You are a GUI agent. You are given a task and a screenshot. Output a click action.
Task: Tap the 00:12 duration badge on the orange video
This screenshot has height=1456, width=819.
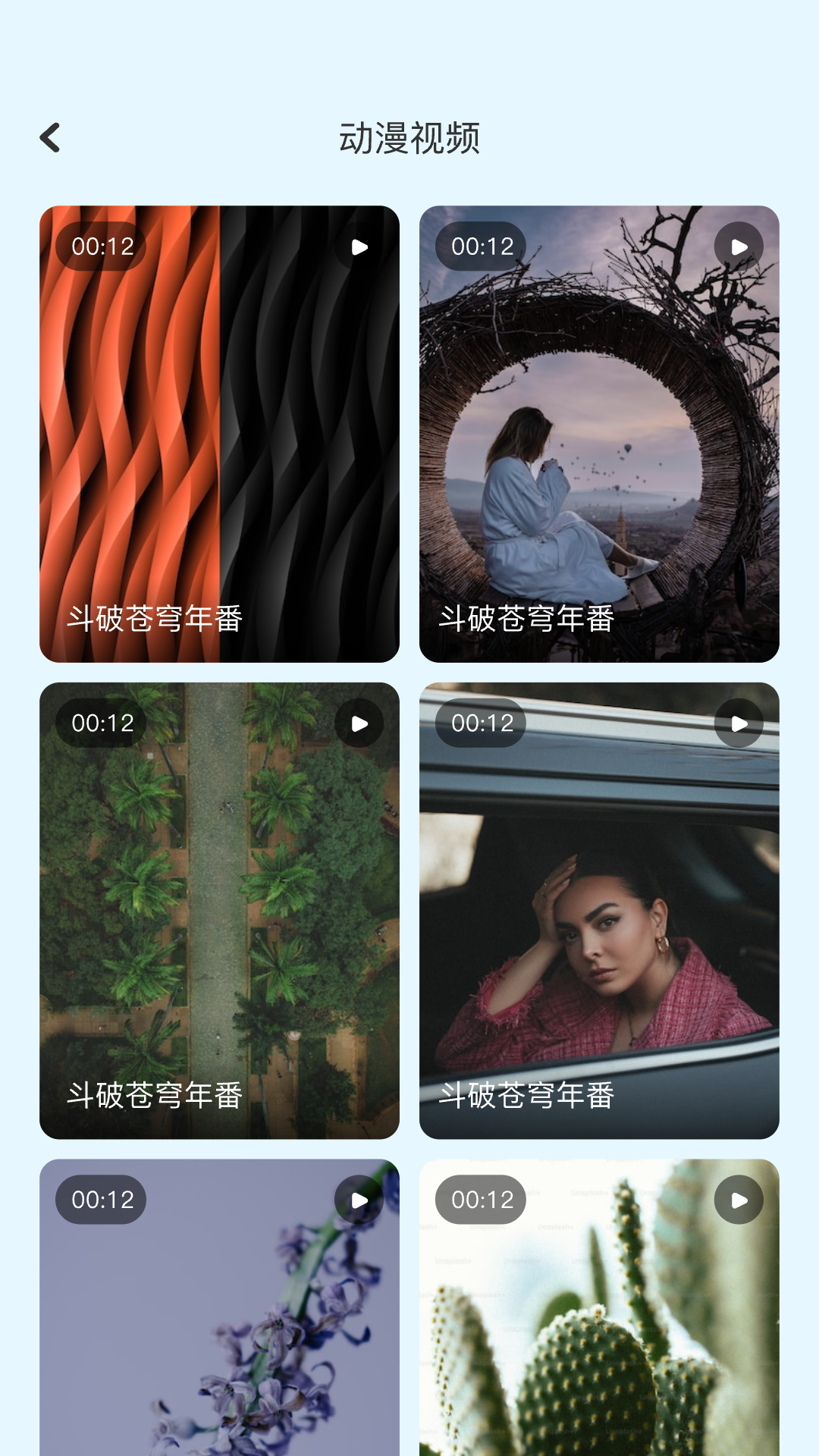point(100,245)
